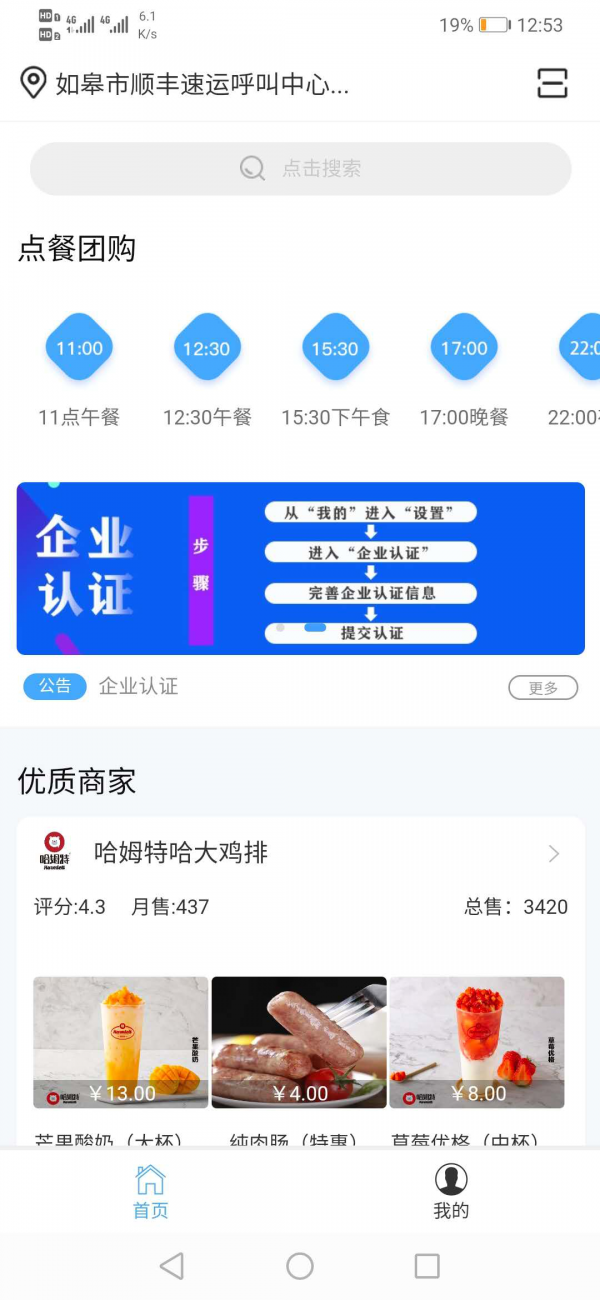Tap 更多 to see more announcements
The image size is (600, 1300).
click(x=543, y=688)
